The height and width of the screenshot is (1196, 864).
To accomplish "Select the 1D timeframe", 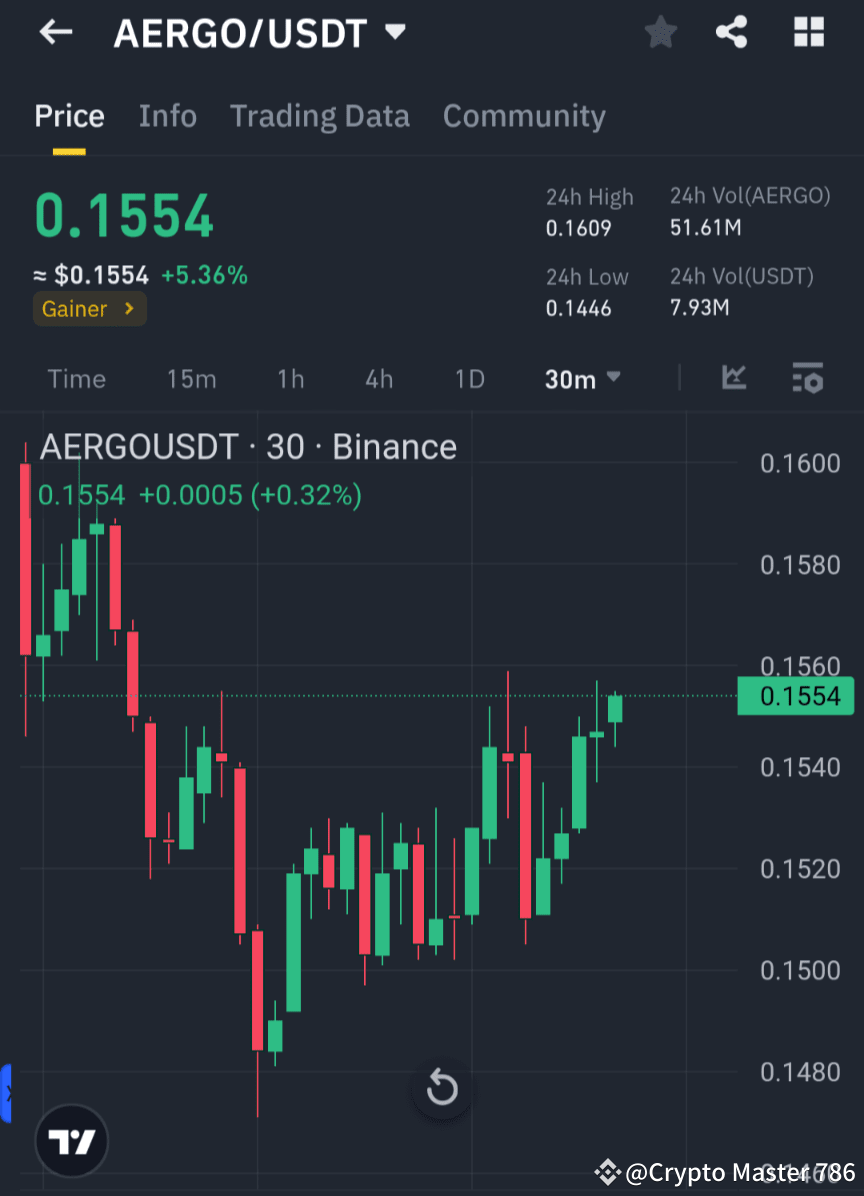I will tap(469, 379).
